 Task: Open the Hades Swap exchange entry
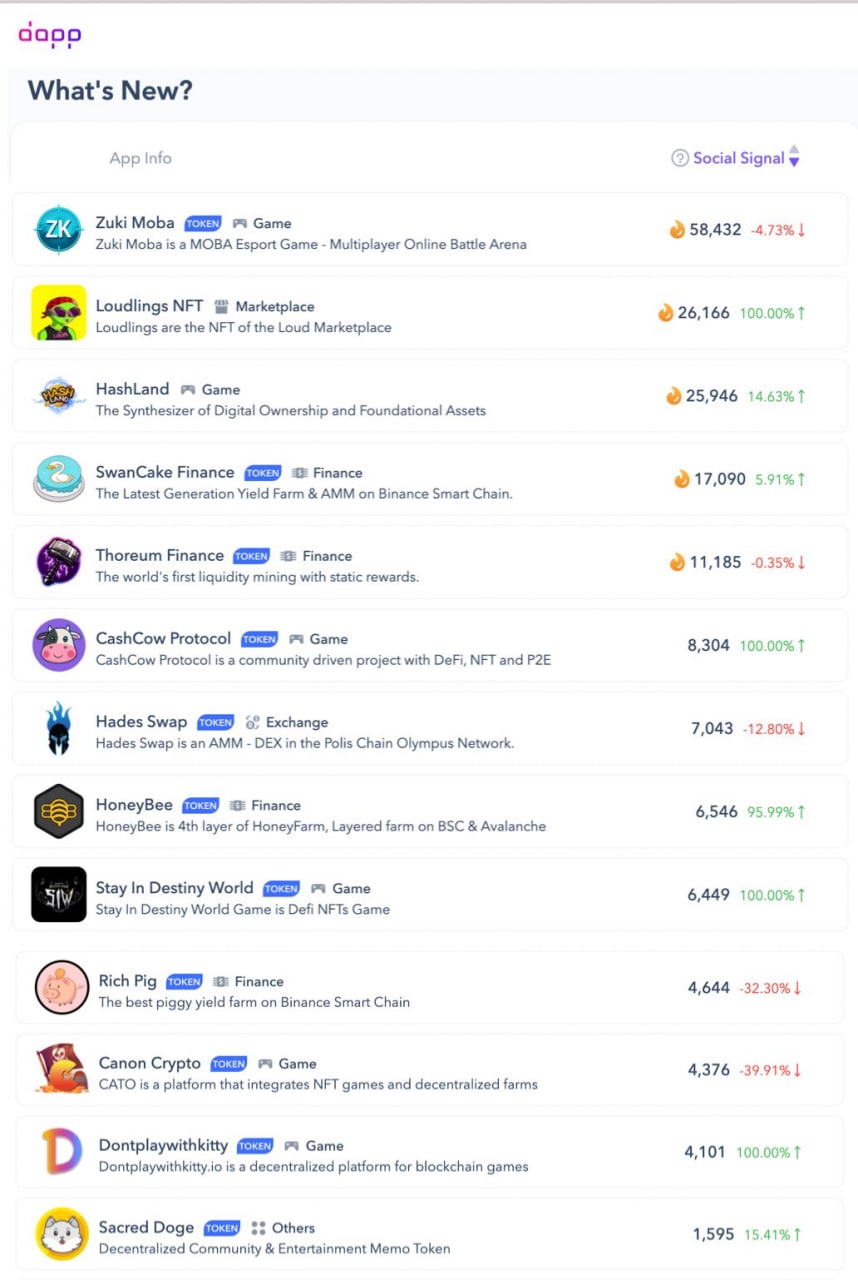point(141,721)
